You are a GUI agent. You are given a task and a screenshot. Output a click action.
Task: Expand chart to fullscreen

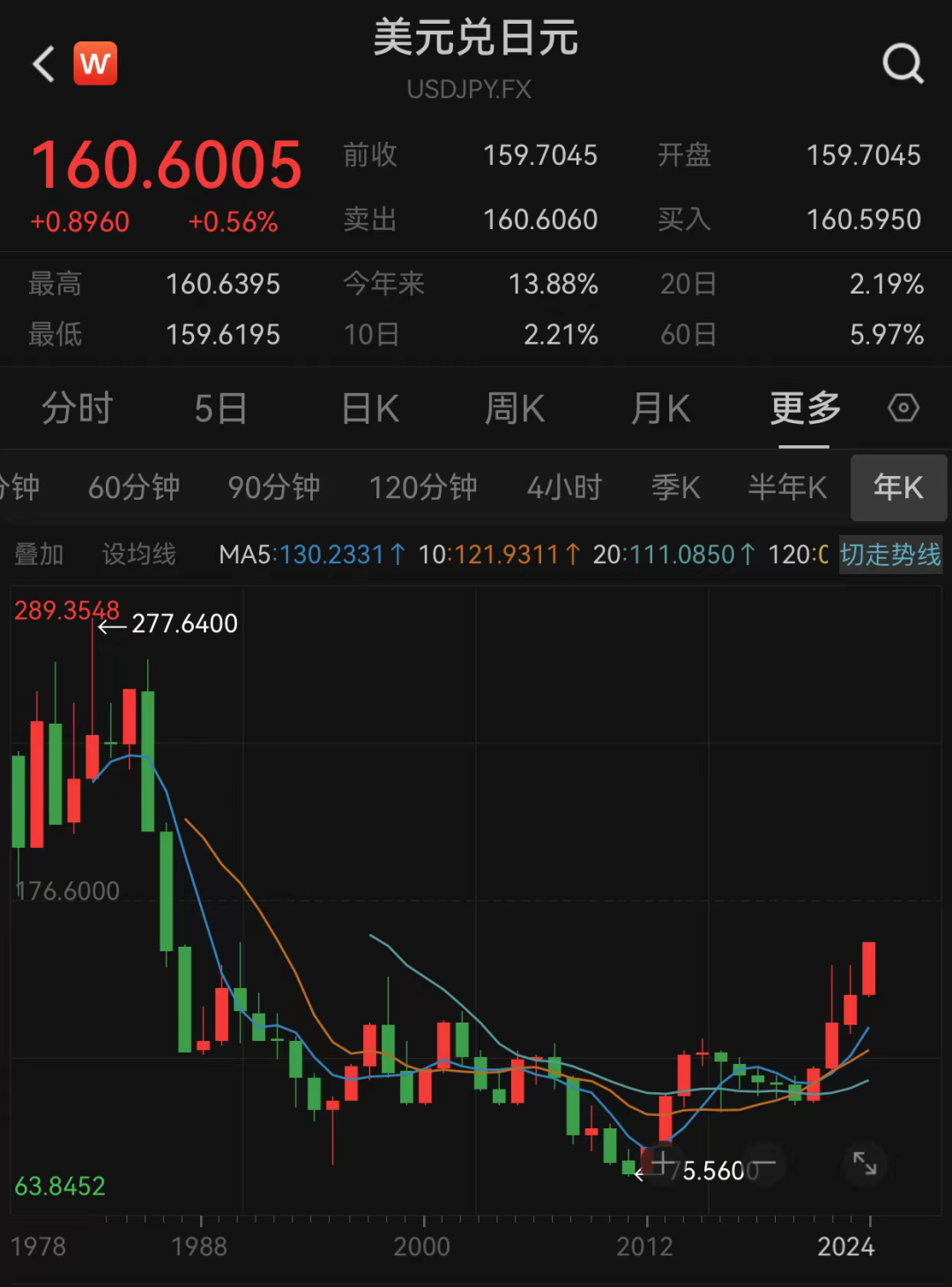click(x=865, y=1164)
